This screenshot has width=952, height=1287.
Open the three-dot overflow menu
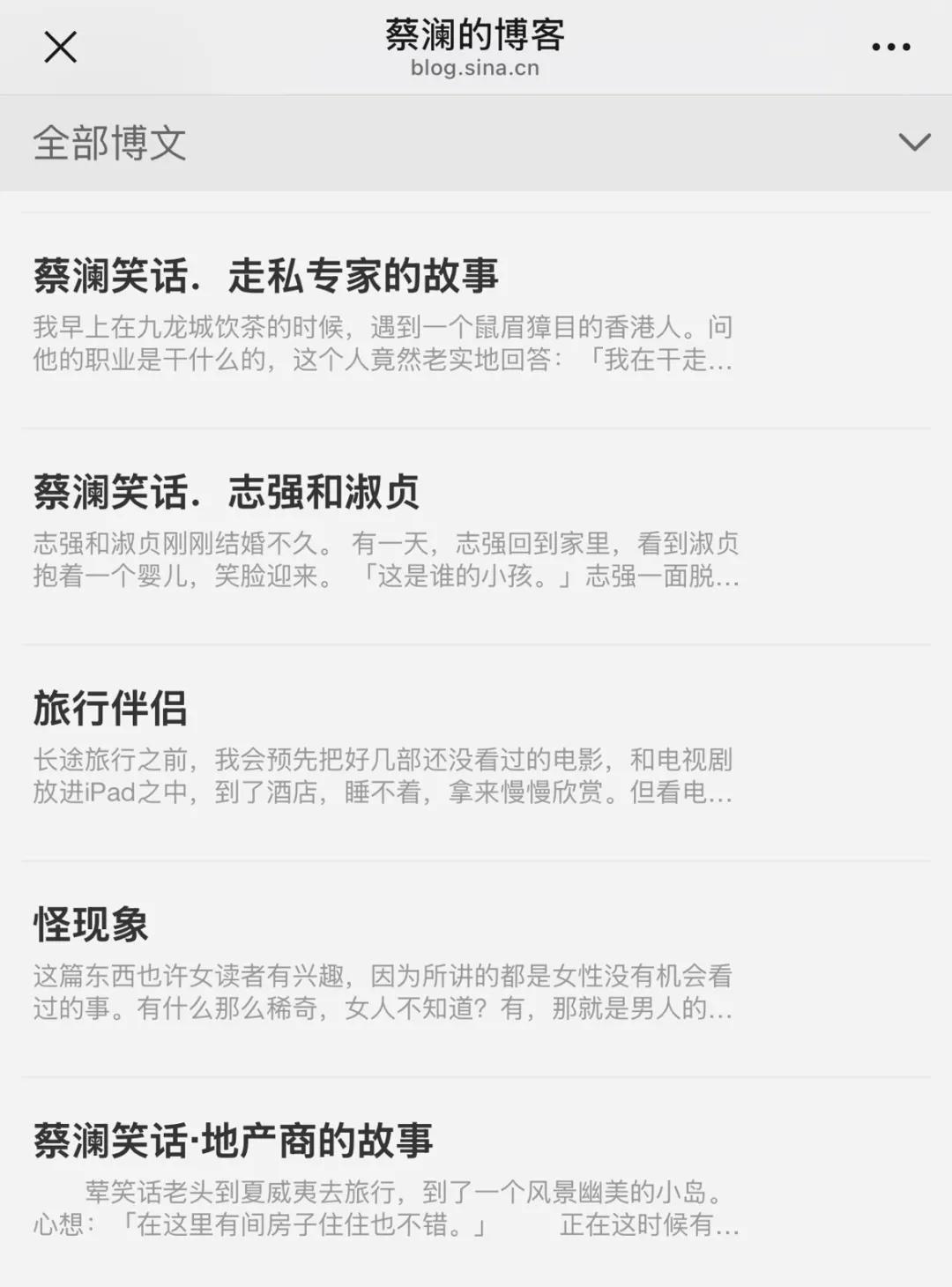tap(890, 47)
